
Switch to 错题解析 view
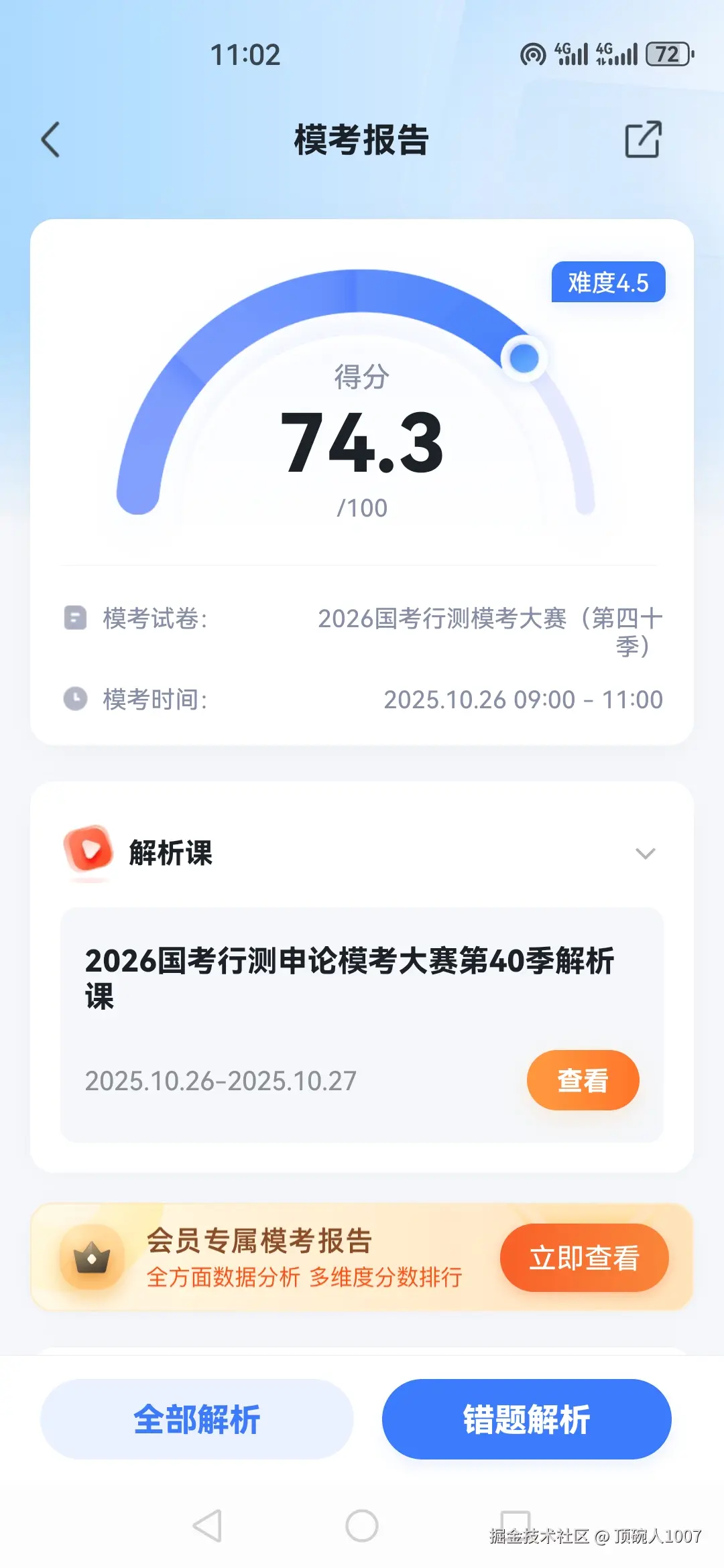[x=527, y=1418]
